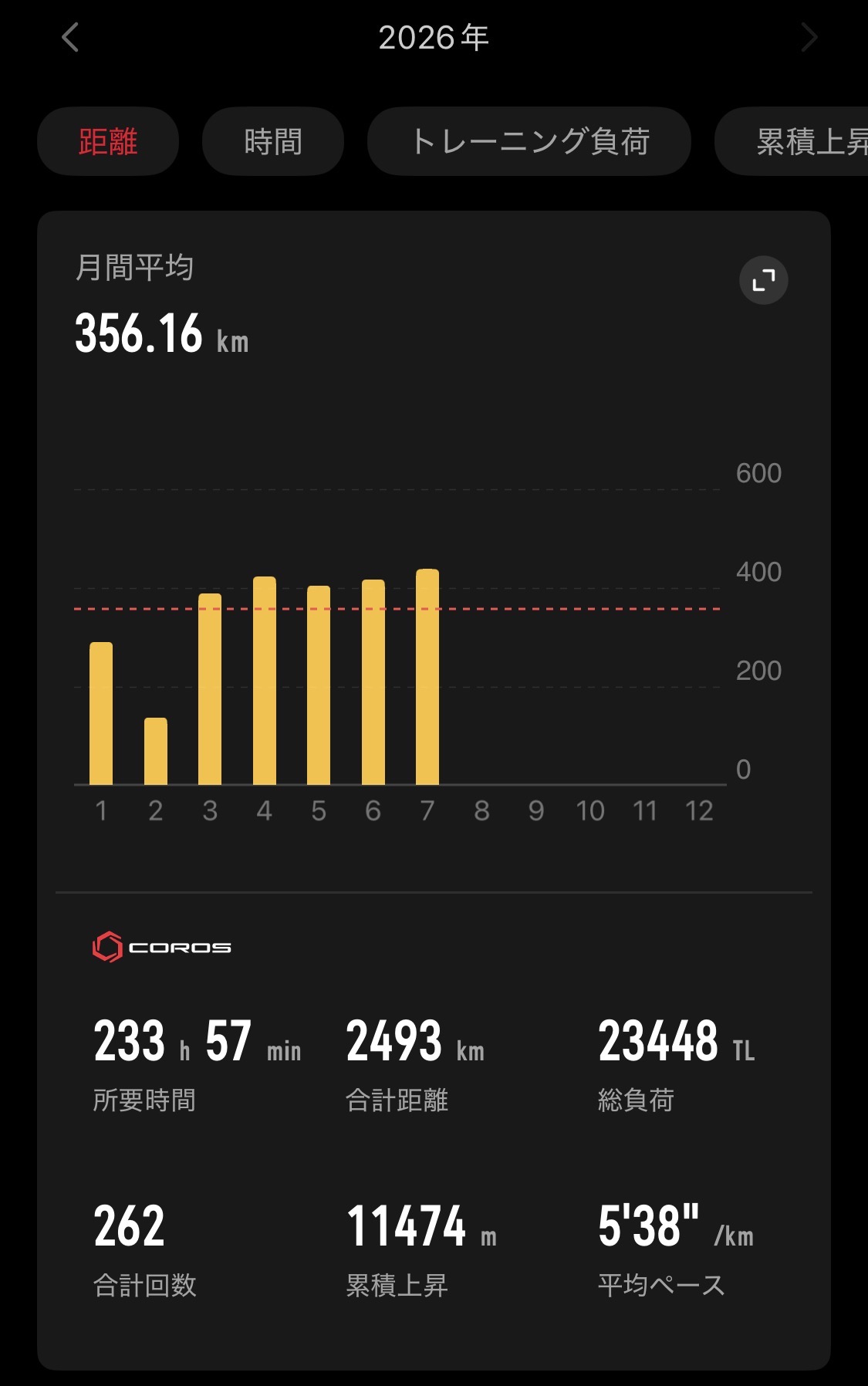The width and height of the screenshot is (868, 1386).
Task: Expand the monthly chart to fullscreen
Action: (764, 280)
